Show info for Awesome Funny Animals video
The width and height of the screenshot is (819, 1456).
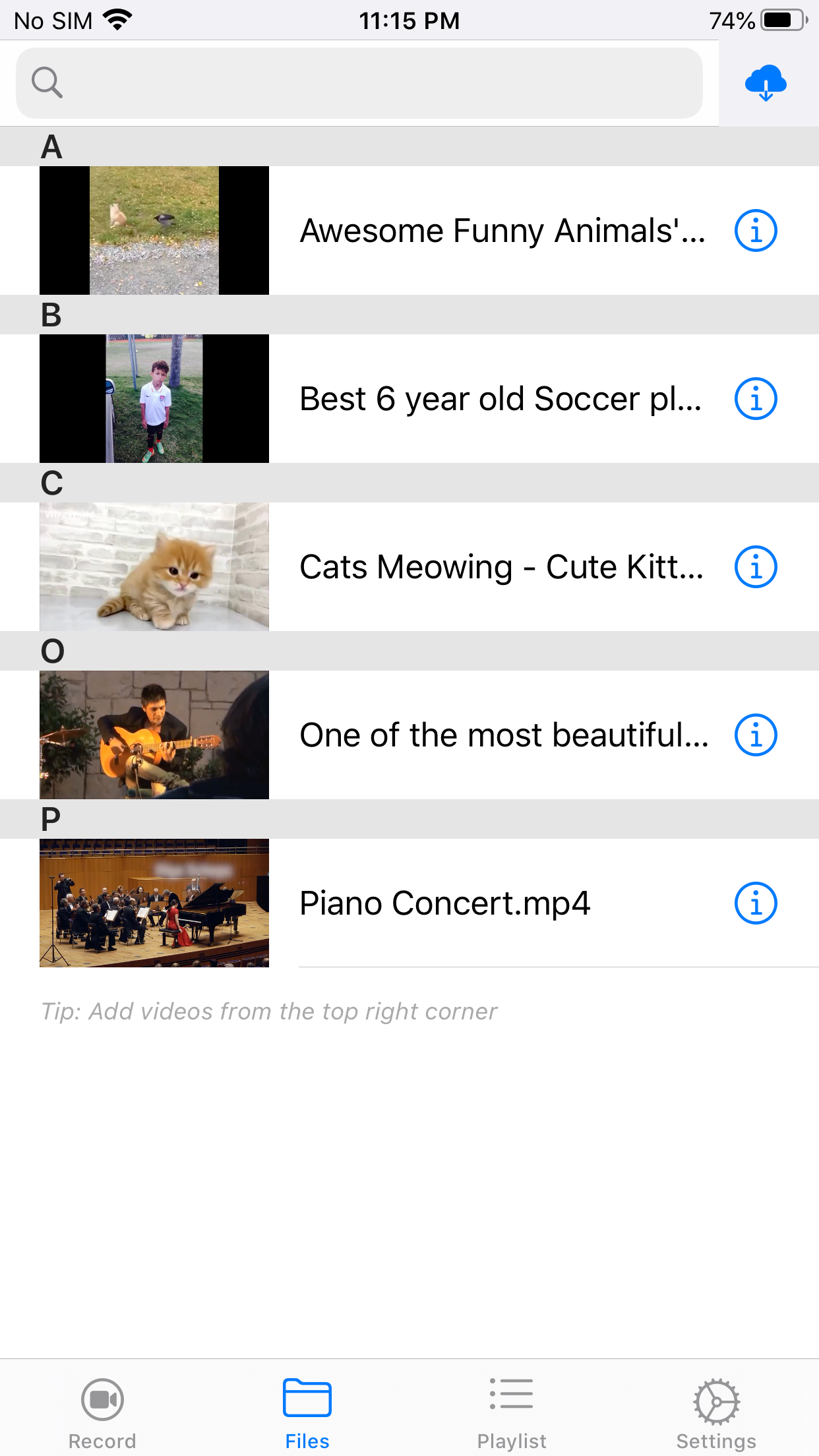coord(756,231)
